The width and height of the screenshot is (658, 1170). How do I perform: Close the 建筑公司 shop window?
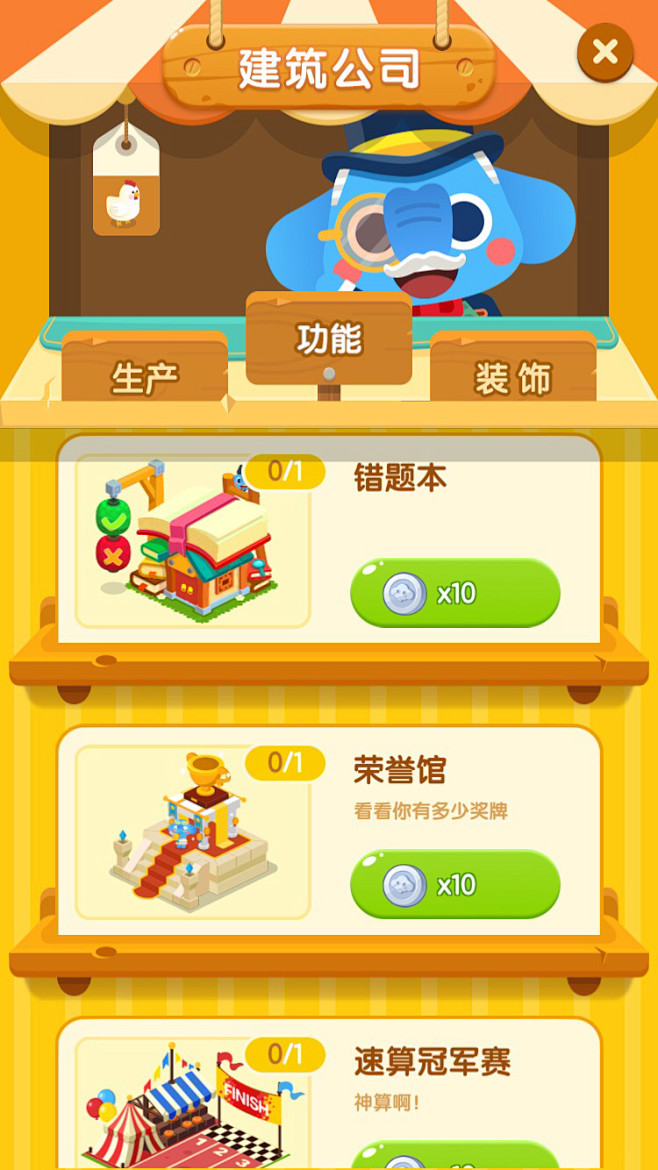point(605,52)
